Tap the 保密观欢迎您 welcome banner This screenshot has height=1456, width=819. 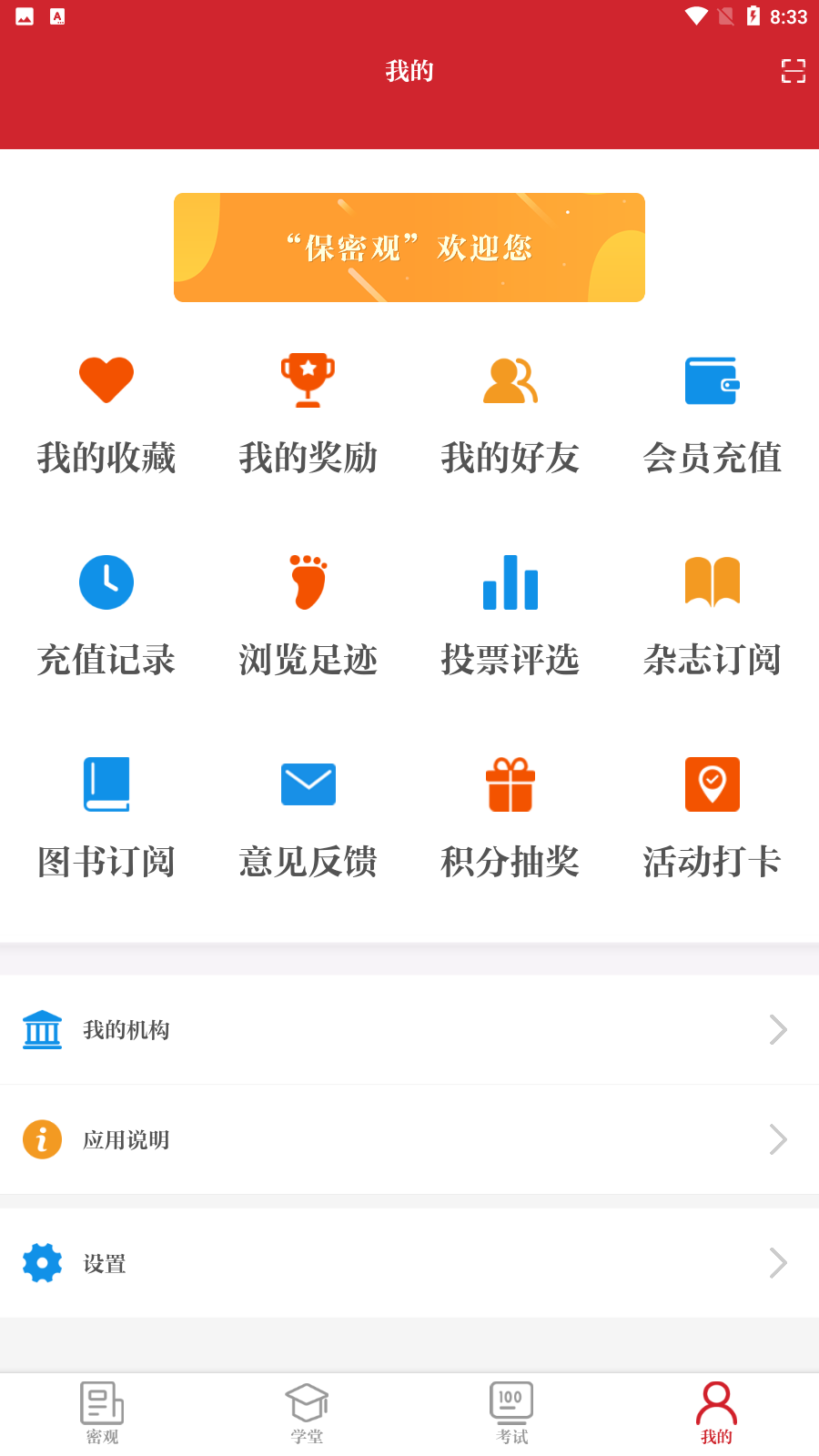coord(409,248)
